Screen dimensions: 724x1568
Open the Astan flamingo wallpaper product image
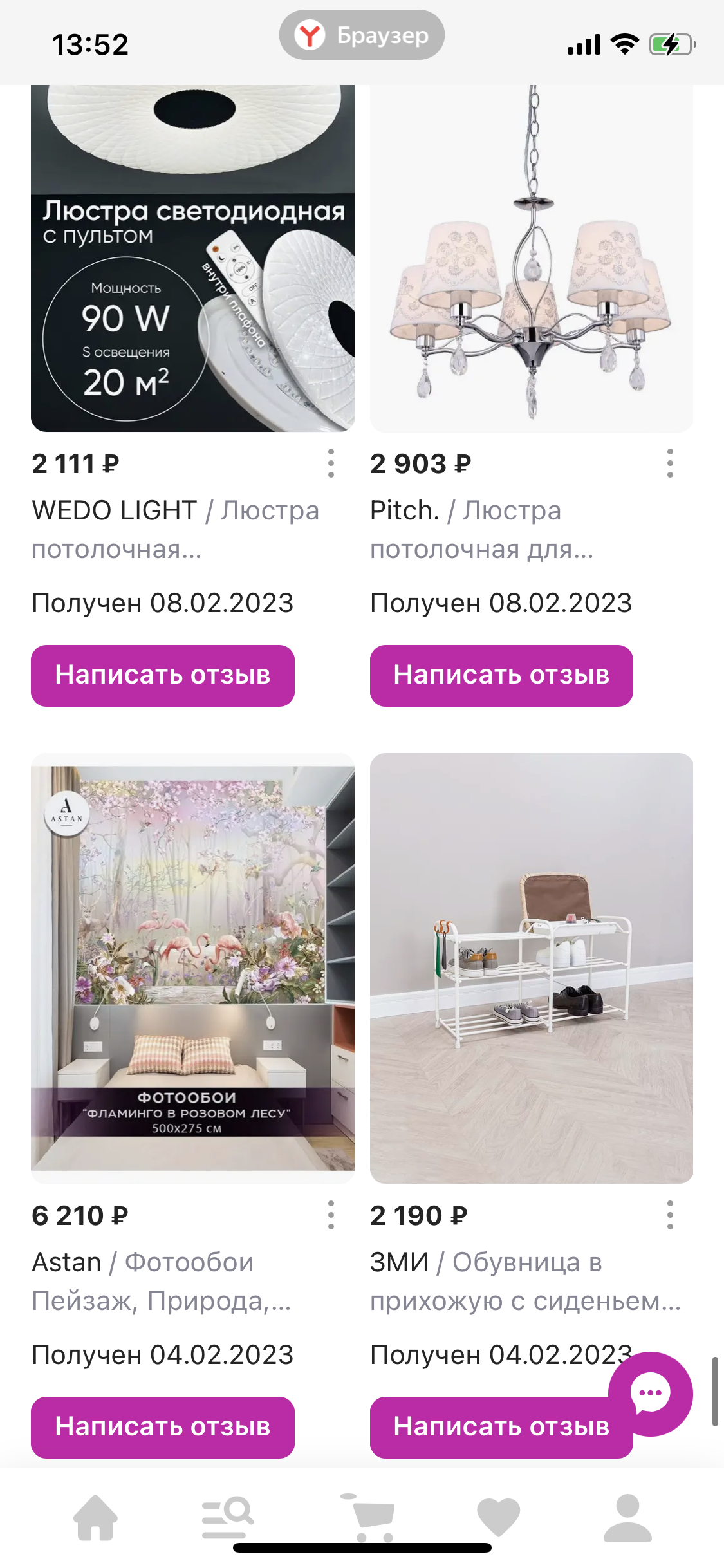coord(192,968)
